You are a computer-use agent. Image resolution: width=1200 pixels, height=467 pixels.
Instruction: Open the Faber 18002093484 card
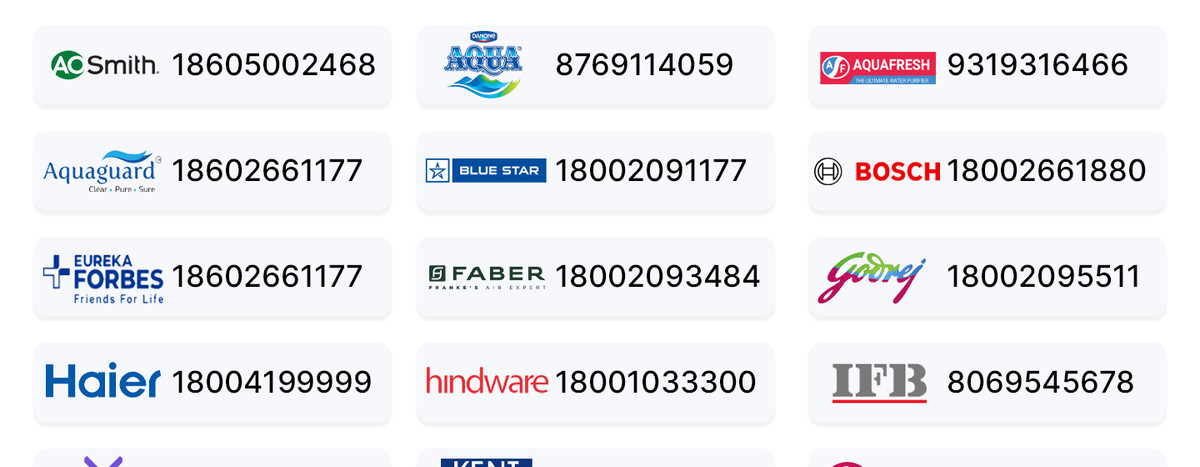tap(595, 277)
